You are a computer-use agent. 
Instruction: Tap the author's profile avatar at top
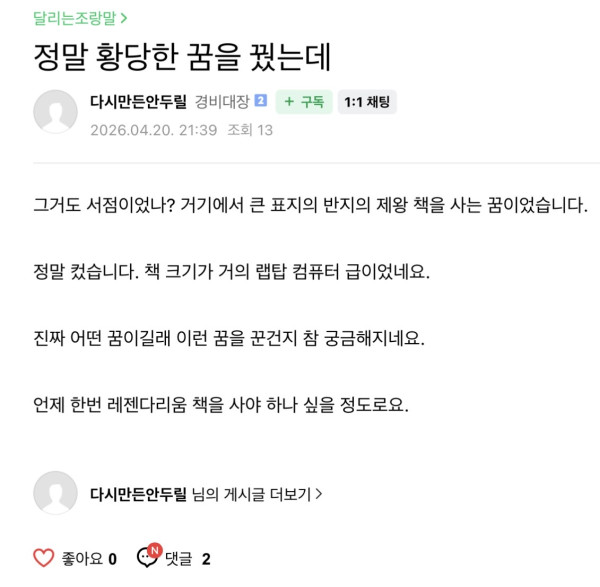[x=55, y=112]
